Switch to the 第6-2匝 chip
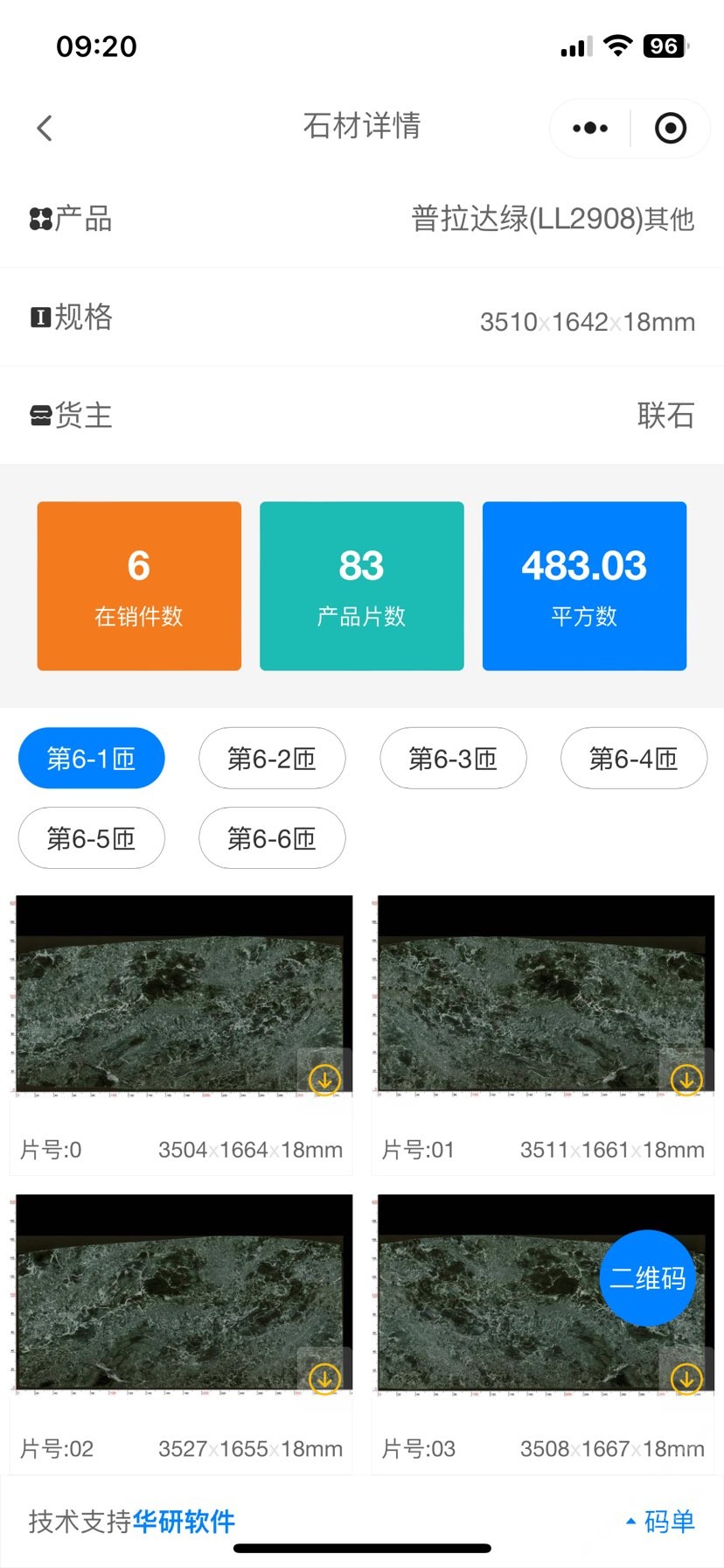Screen dimensions: 724x1568 (272, 758)
